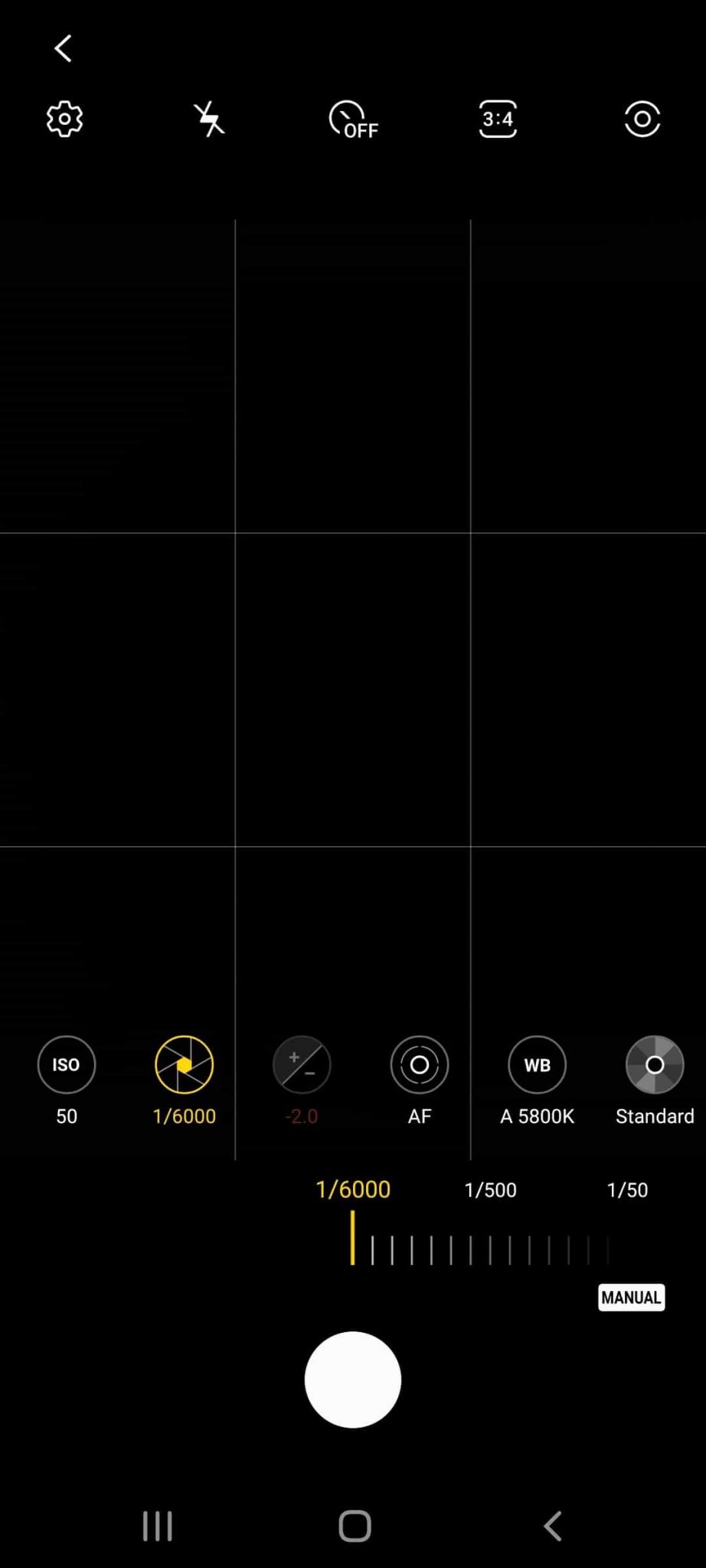Adjust white balance via WB
This screenshot has height=1568, width=706.
pyautogui.click(x=537, y=1064)
